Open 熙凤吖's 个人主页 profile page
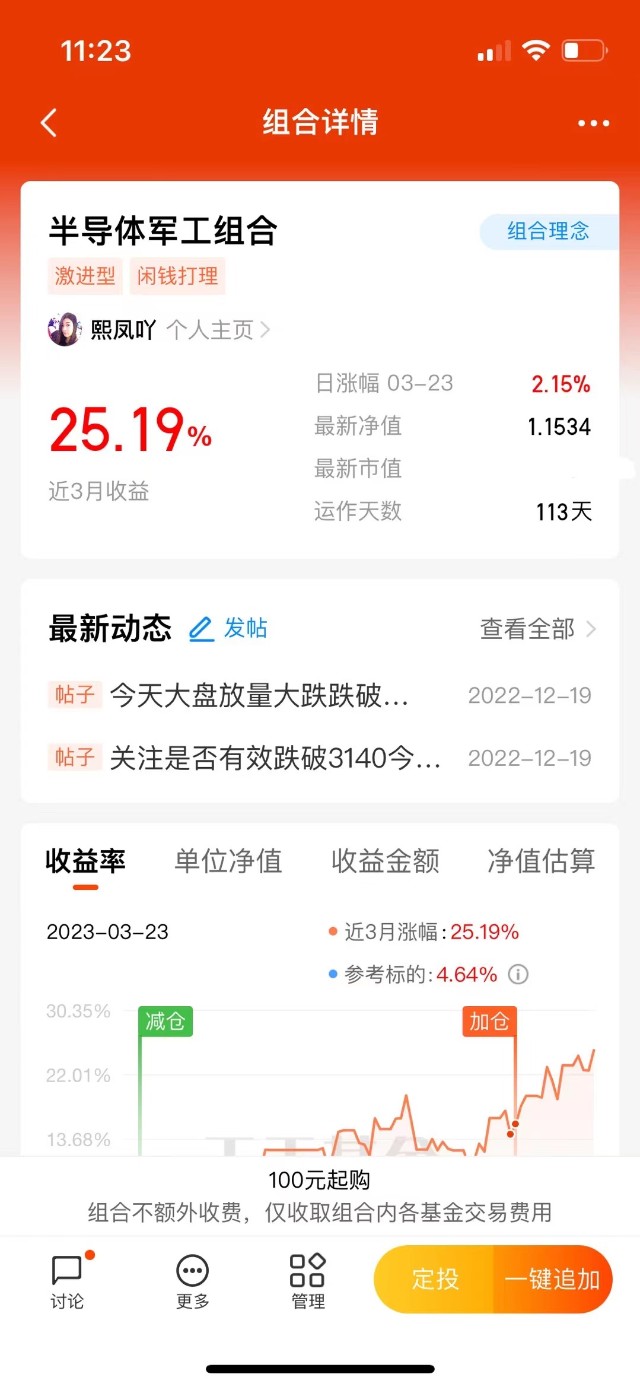The width and height of the screenshot is (640, 1387). click(x=218, y=330)
